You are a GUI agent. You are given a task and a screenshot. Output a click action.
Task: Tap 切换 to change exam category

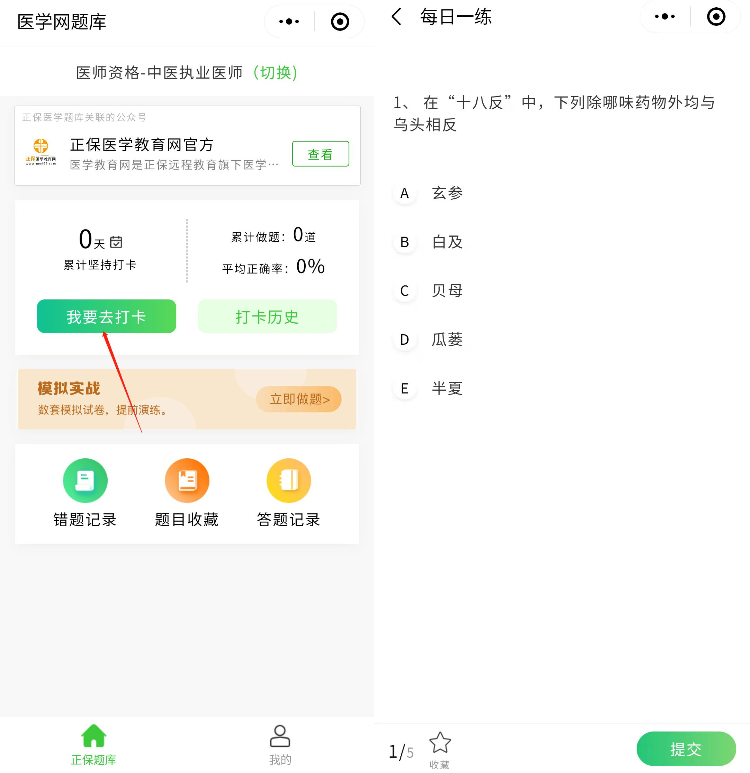[276, 72]
